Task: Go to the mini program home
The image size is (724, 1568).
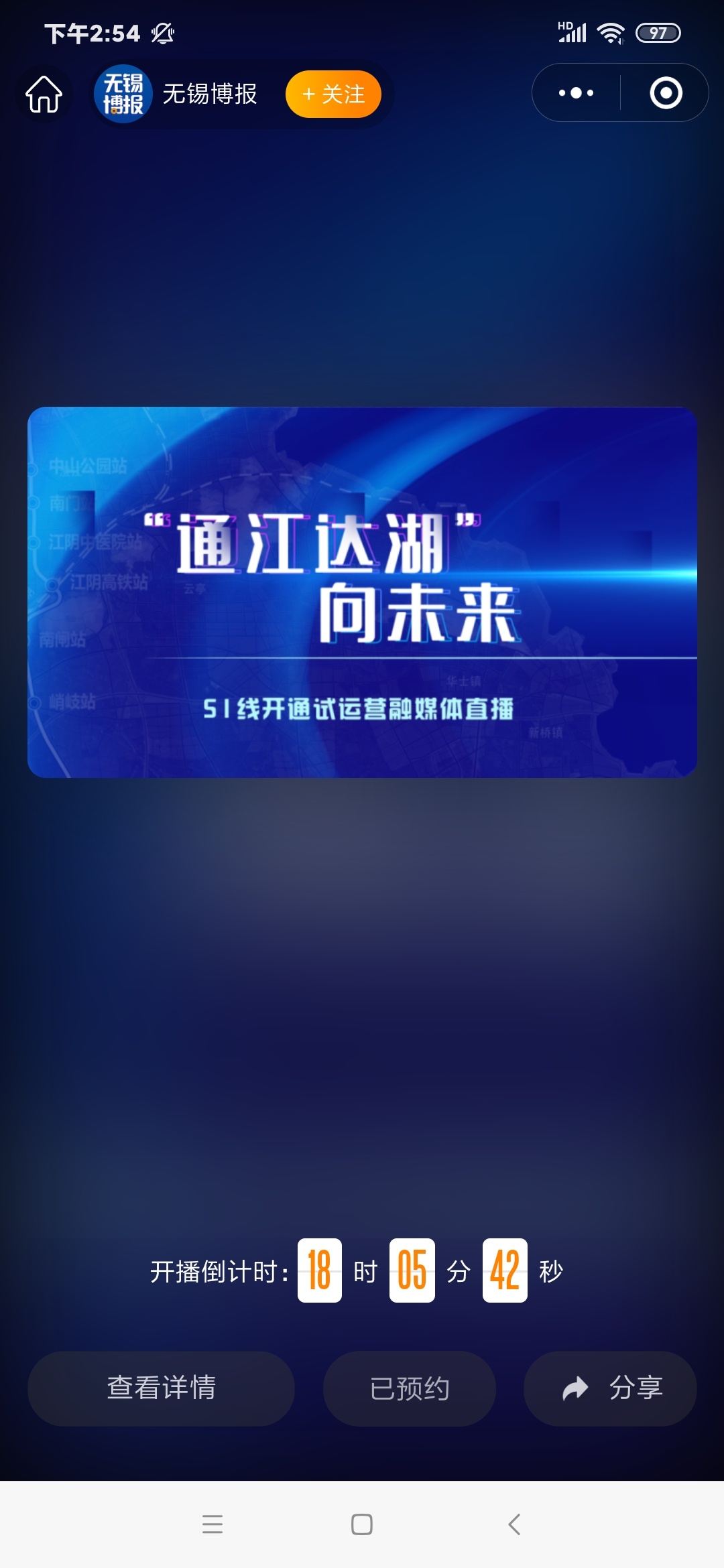Action: [44, 94]
